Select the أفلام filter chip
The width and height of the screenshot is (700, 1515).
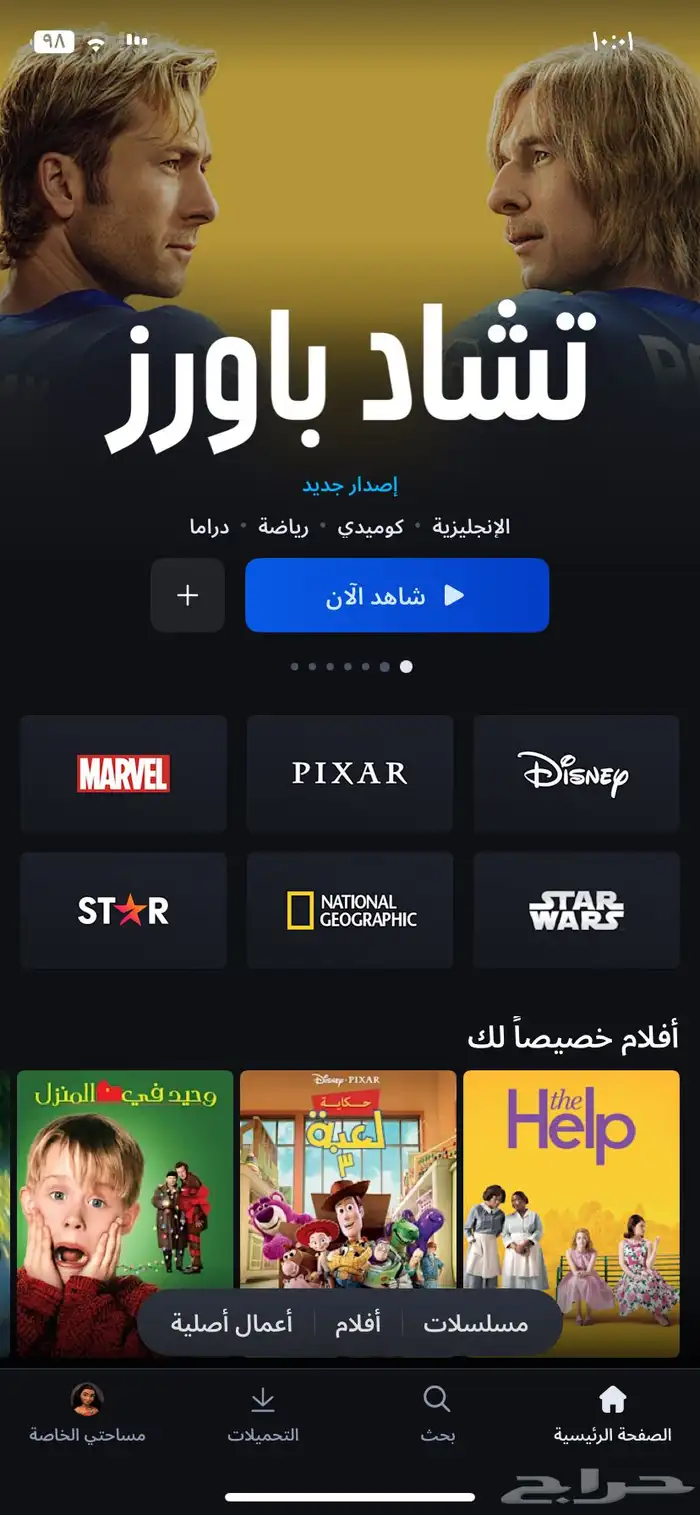[357, 1323]
